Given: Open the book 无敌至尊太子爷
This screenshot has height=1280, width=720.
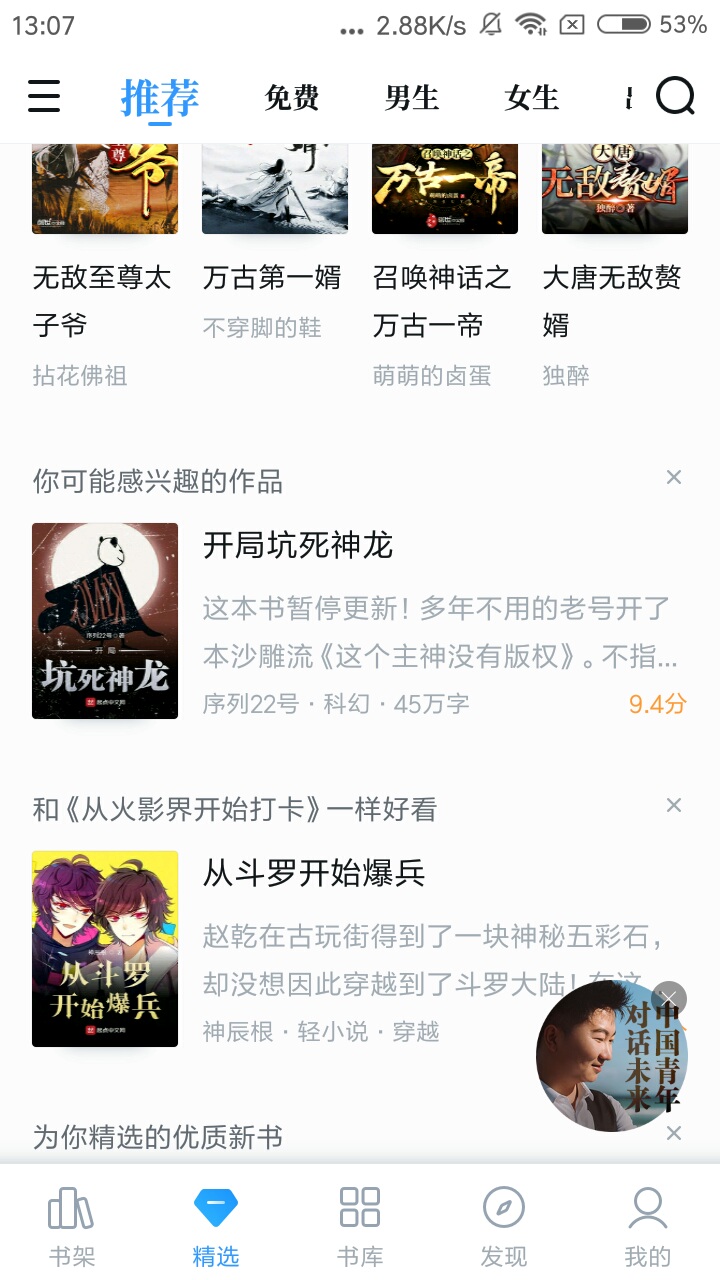Looking at the screenshot, I should tap(105, 267).
